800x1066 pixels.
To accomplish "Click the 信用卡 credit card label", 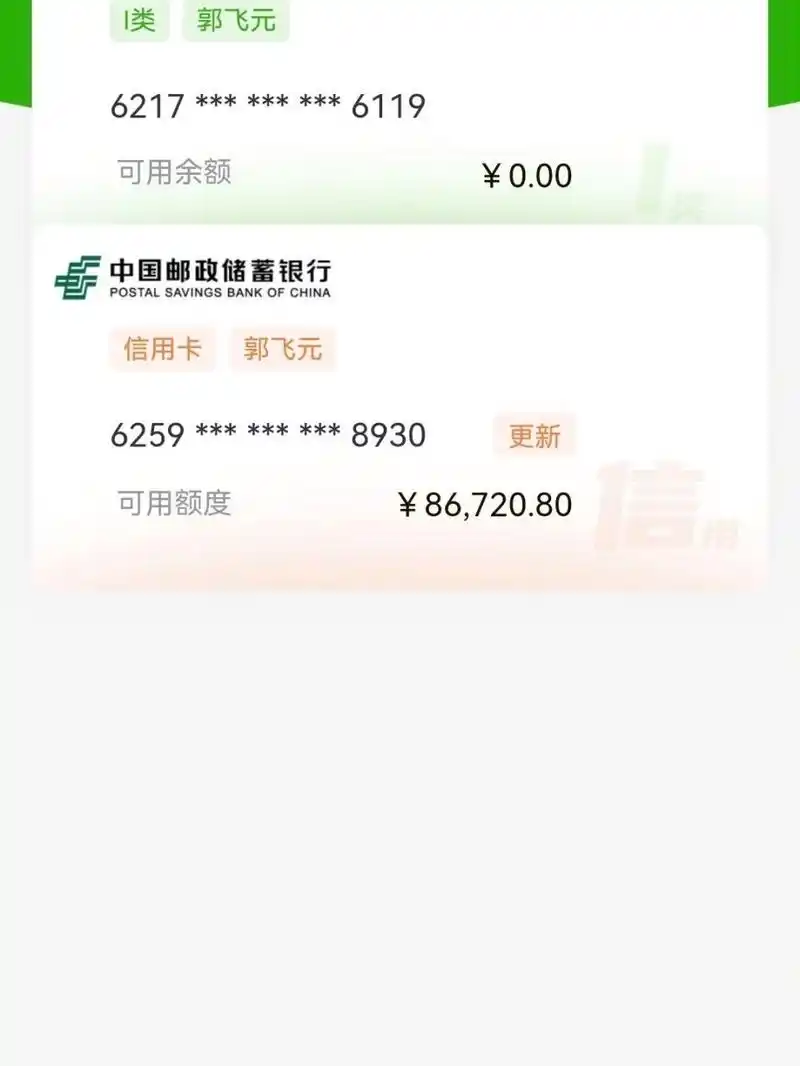I will pyautogui.click(x=162, y=349).
